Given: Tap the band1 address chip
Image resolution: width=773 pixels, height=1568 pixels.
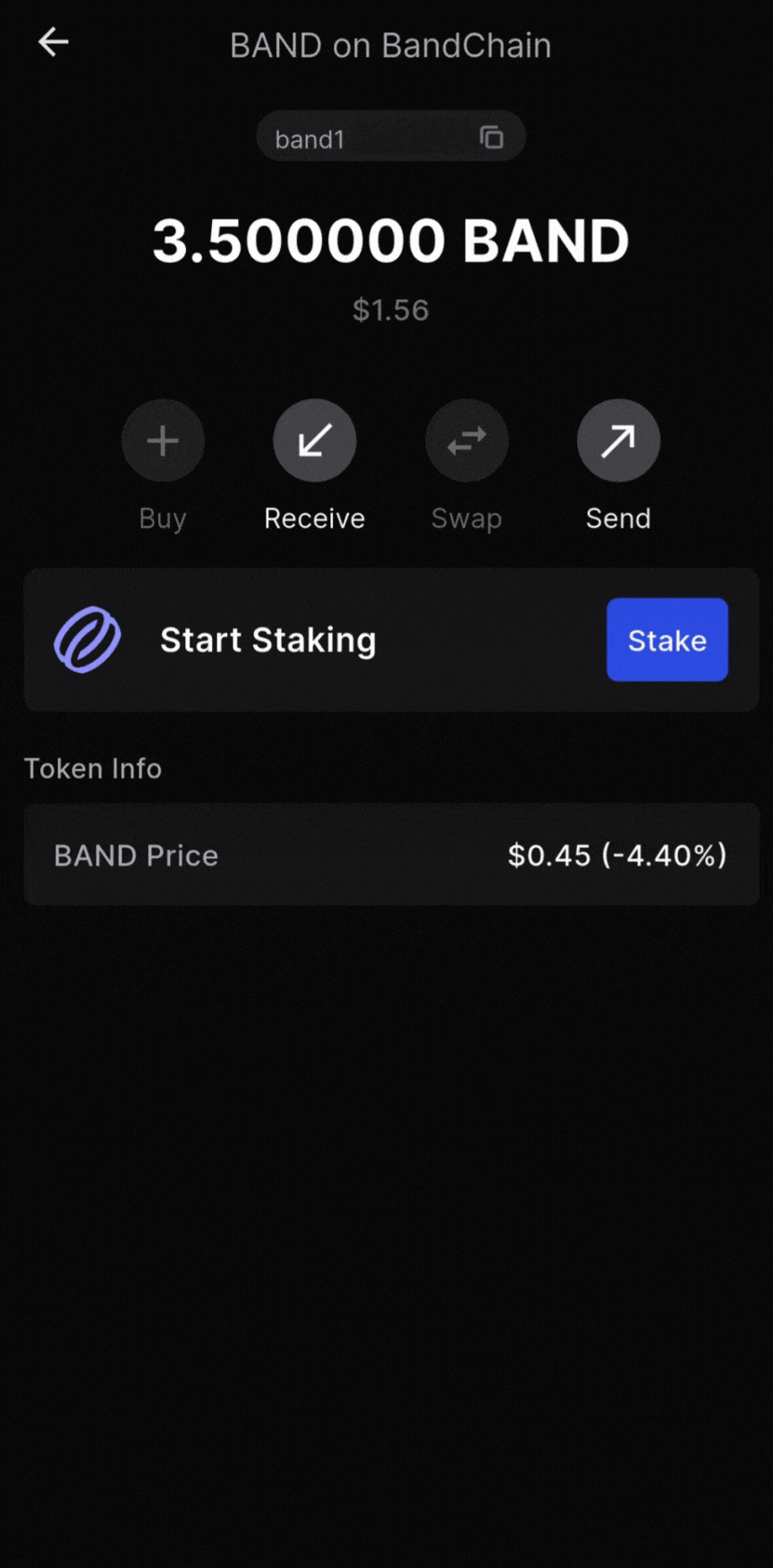Looking at the screenshot, I should pyautogui.click(x=391, y=137).
